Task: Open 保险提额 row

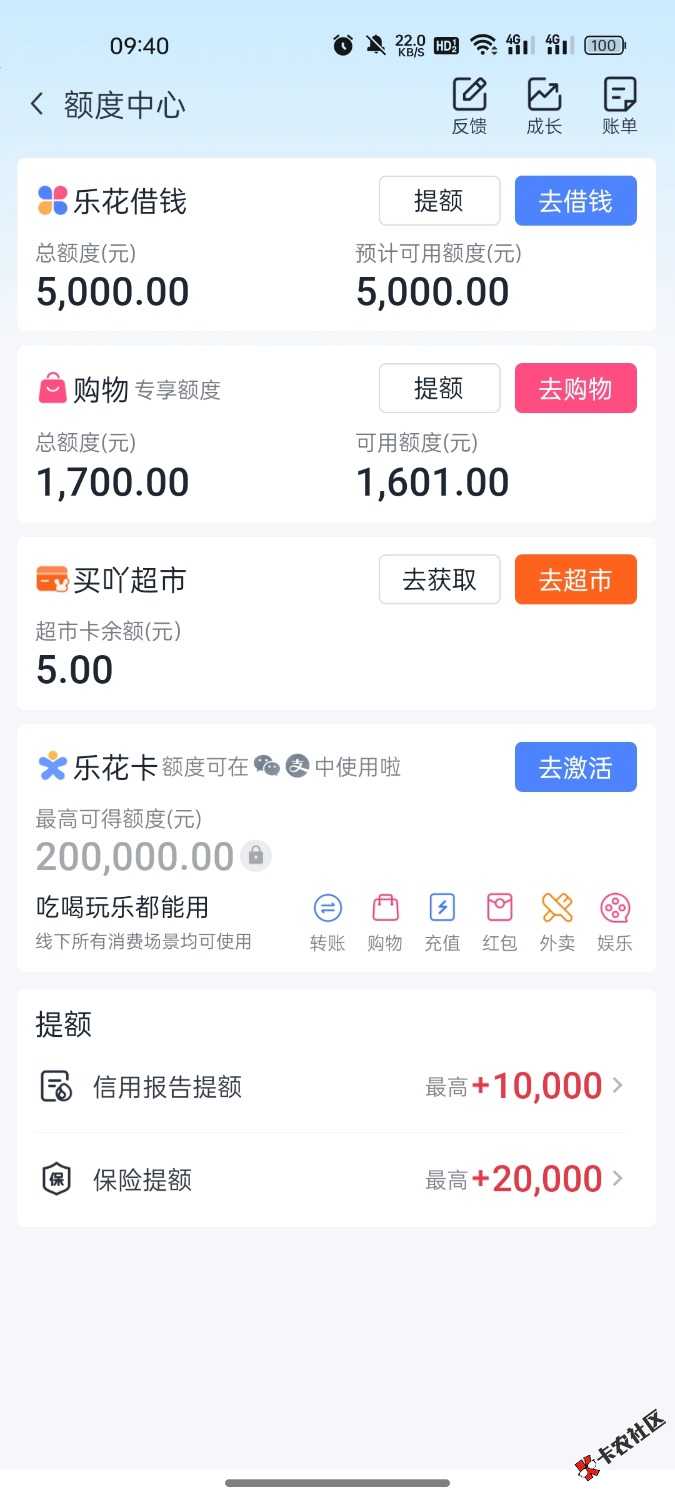Action: [336, 1180]
